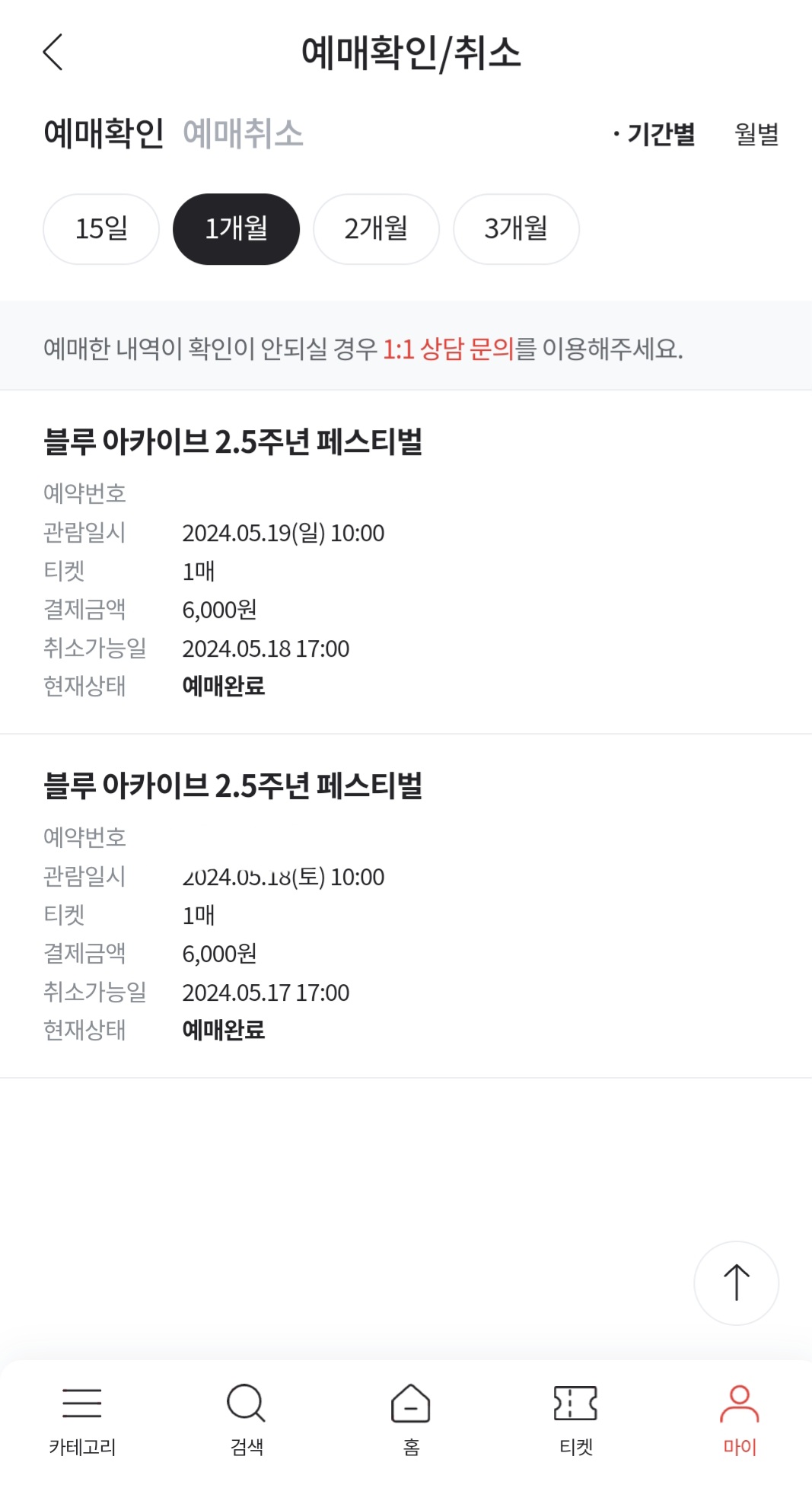Open the 1:1 상담 문의 link
812x1488 pixels.
click(x=448, y=349)
